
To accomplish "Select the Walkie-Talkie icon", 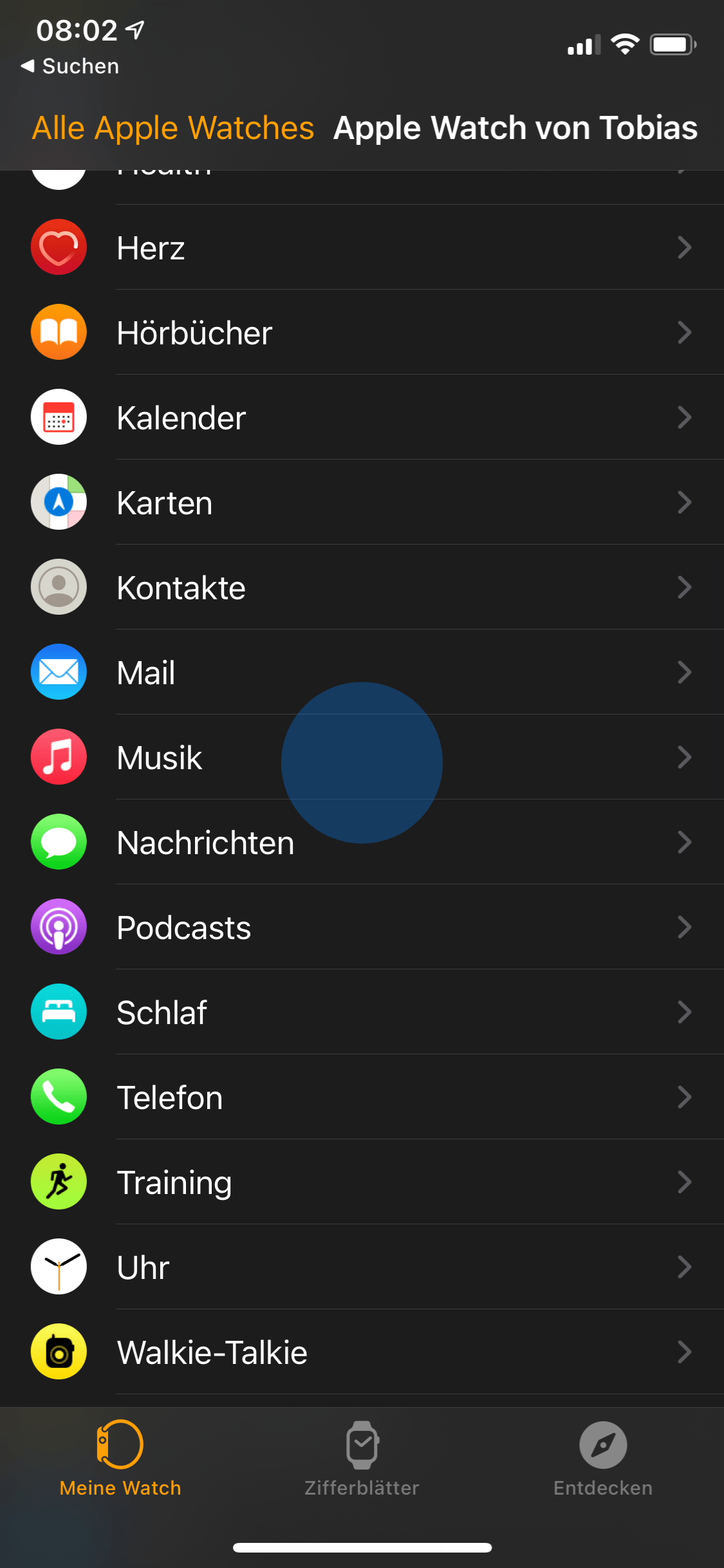I will pyautogui.click(x=59, y=1352).
